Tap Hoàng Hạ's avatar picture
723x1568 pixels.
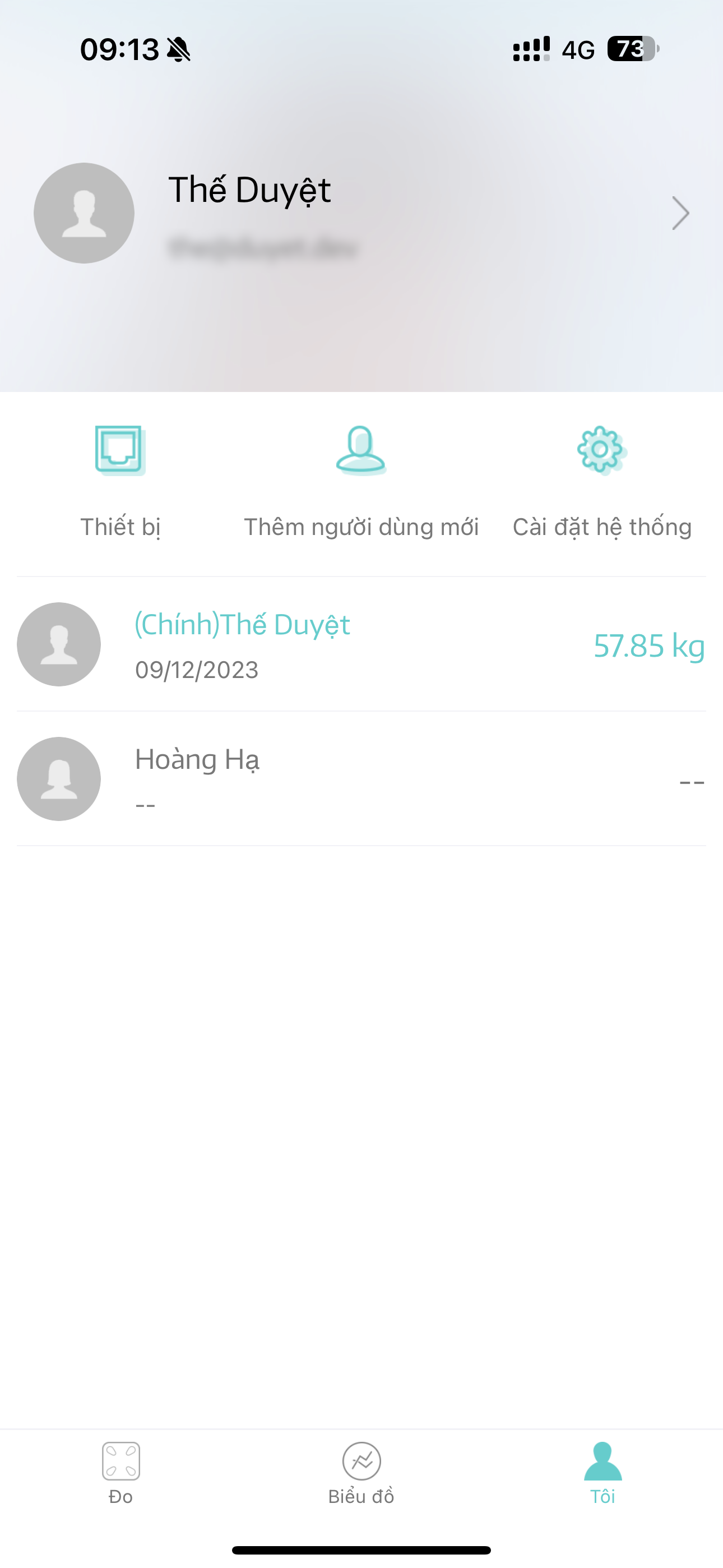coord(58,779)
